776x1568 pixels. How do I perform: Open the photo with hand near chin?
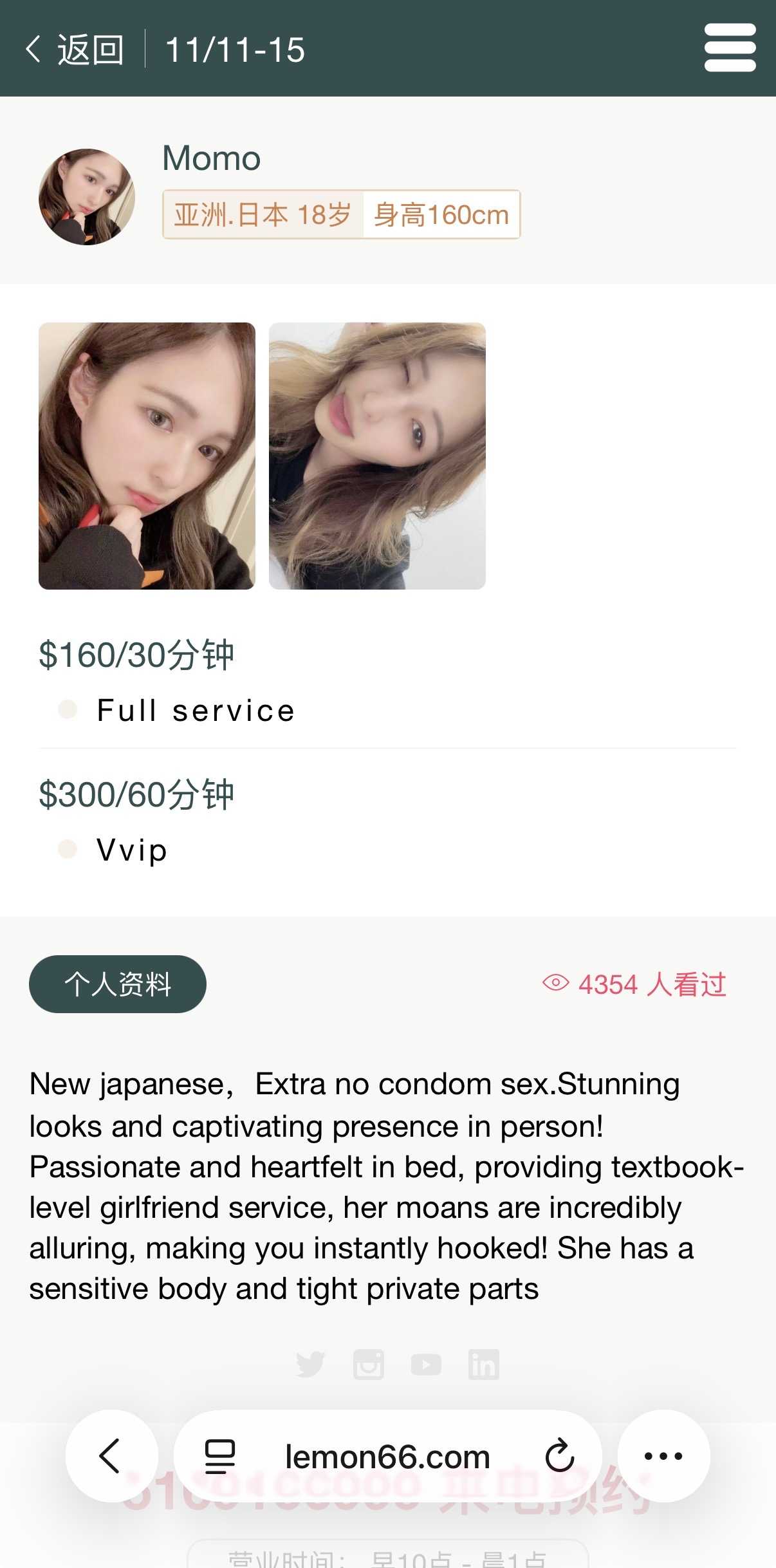(147, 456)
